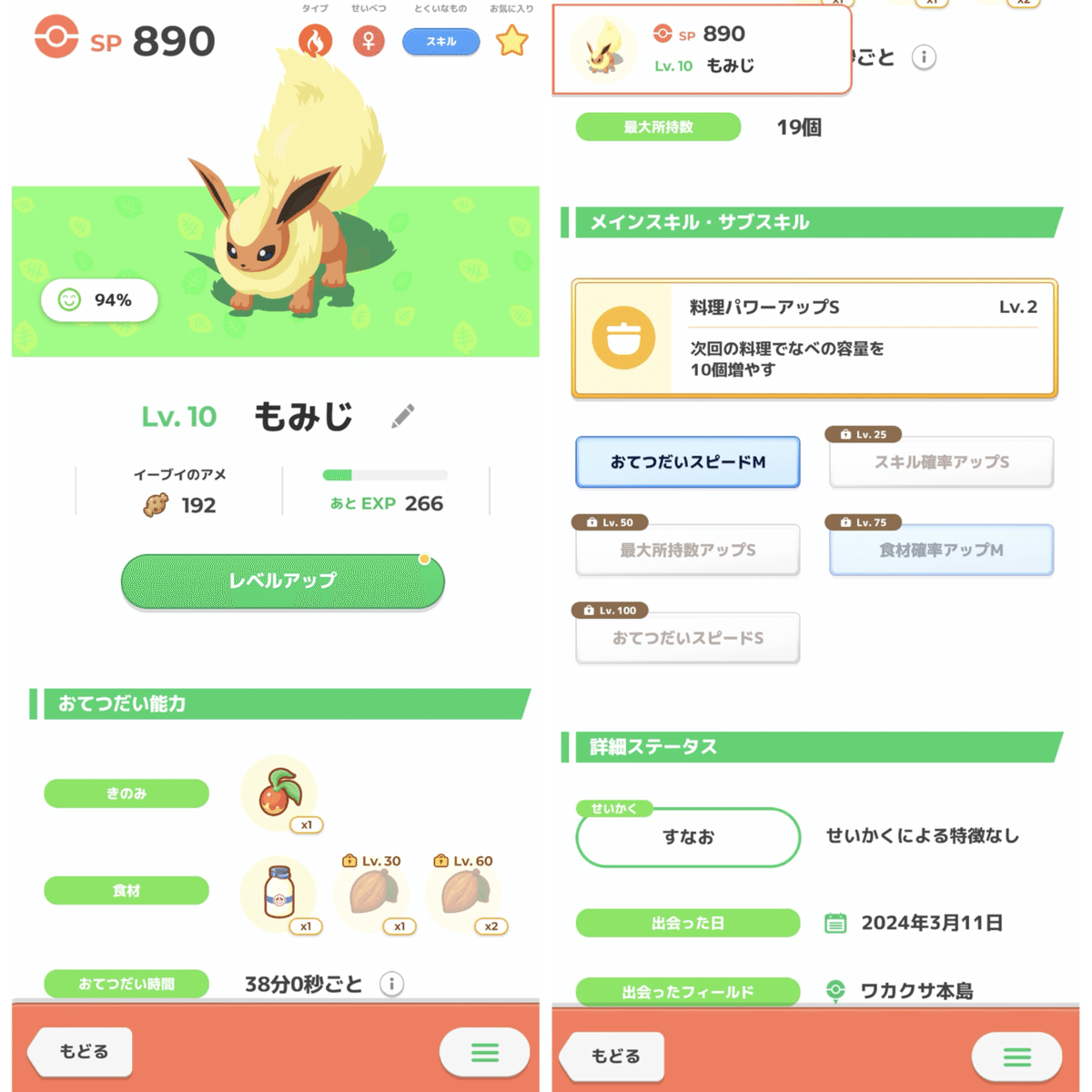The height and width of the screenshot is (1092, 1092).
Task: Tap the milk ingredient icon in 食材 row
Action: tap(278, 893)
